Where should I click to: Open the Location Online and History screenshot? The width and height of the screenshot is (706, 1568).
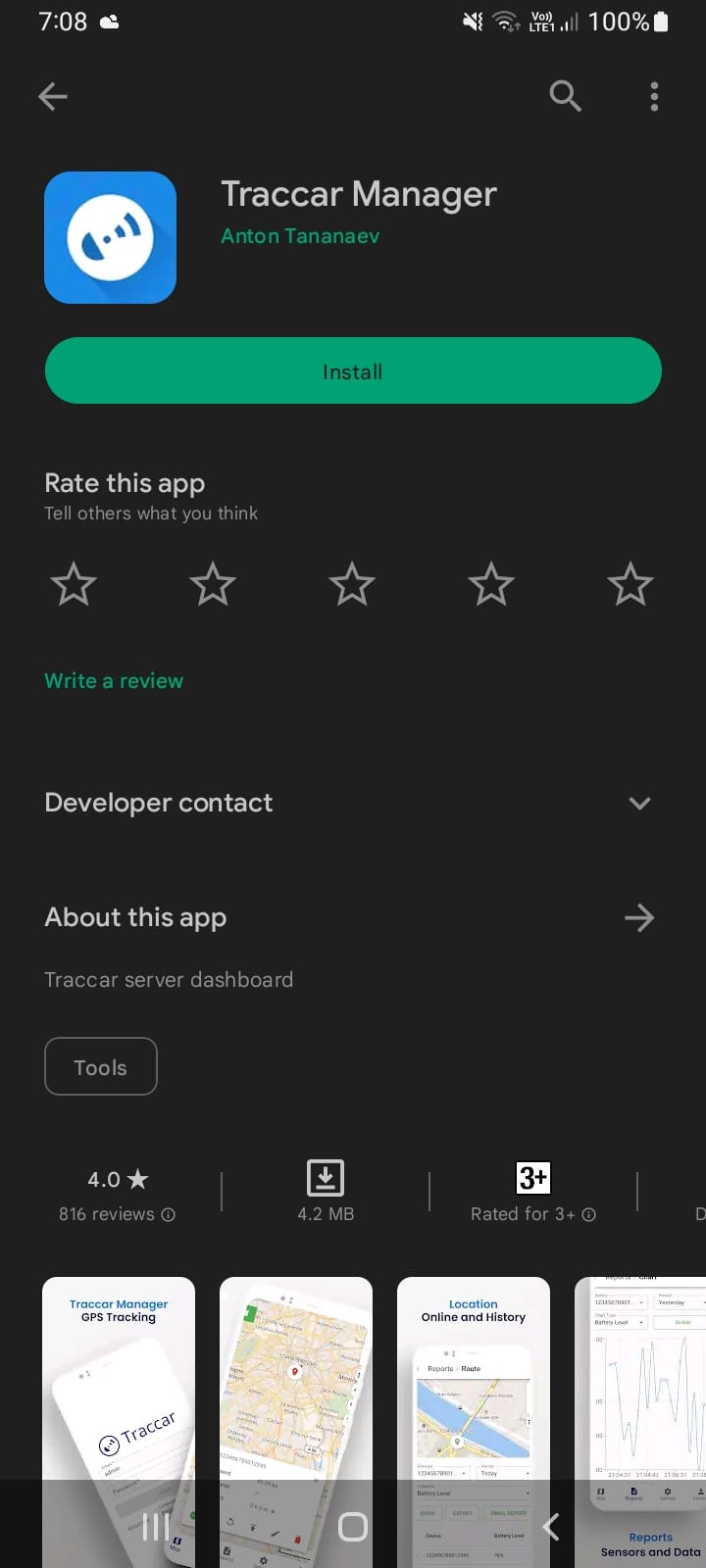click(x=474, y=1392)
